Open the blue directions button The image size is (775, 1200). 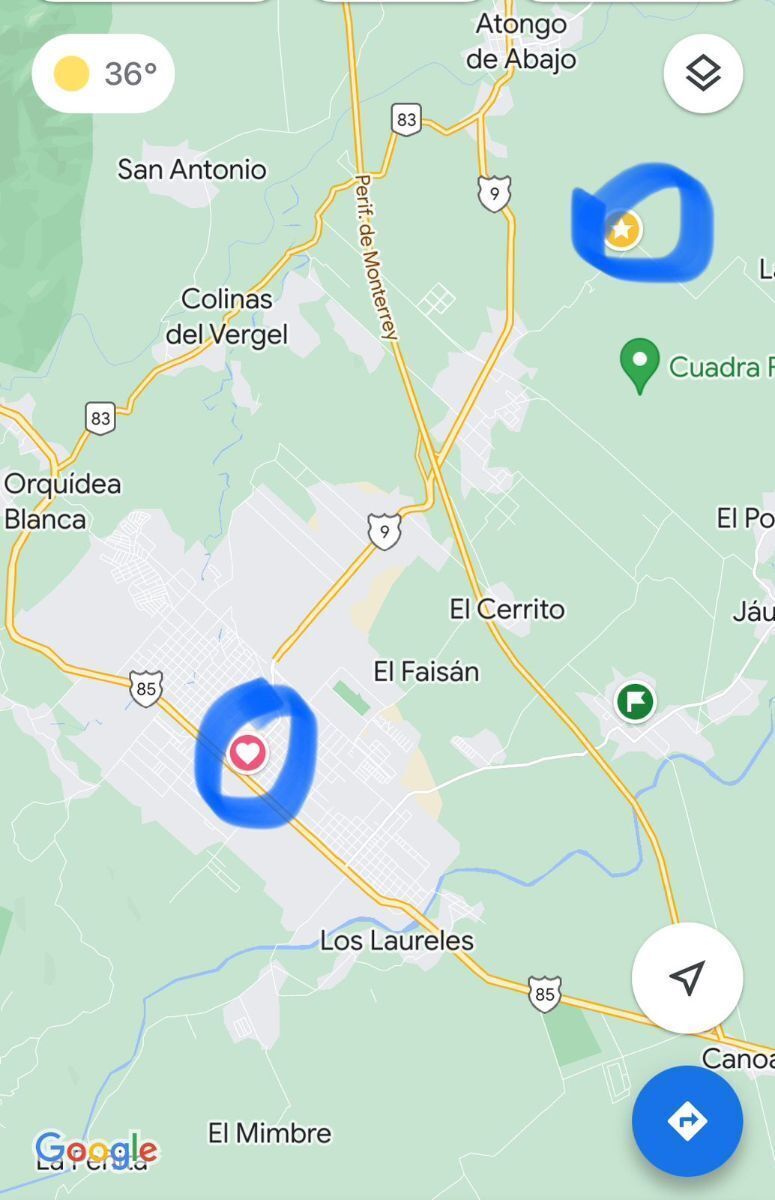(x=687, y=1121)
